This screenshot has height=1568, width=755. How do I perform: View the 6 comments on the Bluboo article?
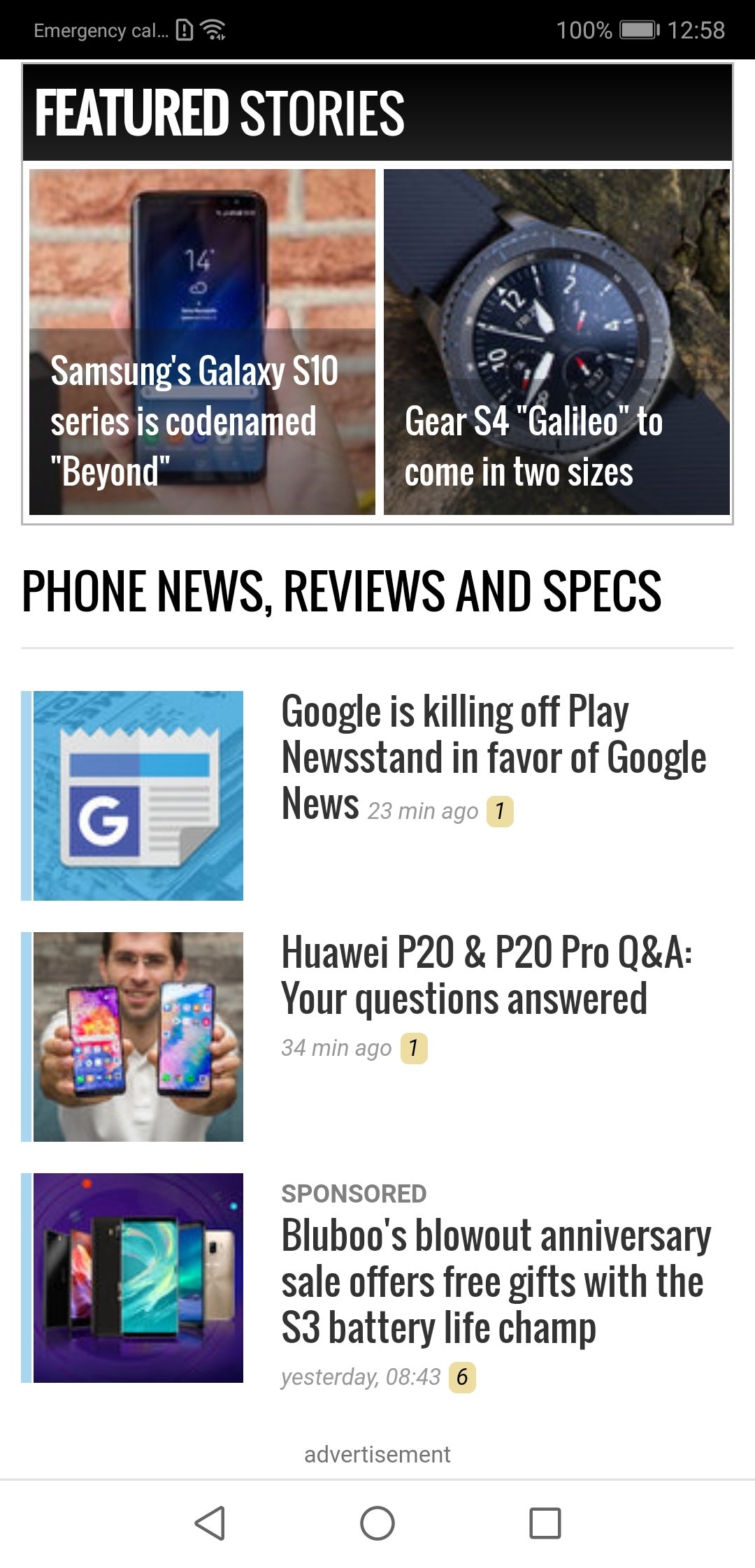pyautogui.click(x=462, y=1377)
